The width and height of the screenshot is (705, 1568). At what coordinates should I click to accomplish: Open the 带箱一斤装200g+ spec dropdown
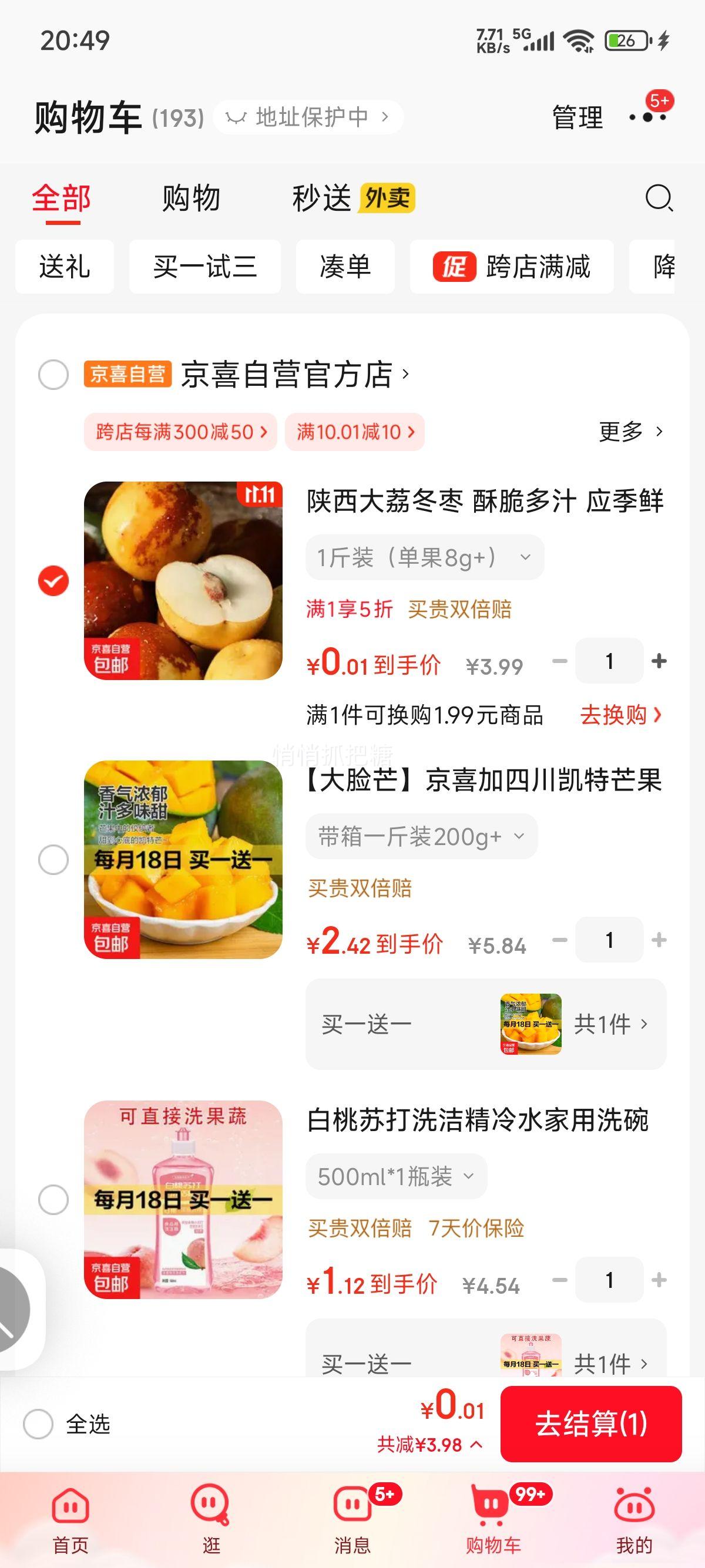pyautogui.click(x=421, y=836)
